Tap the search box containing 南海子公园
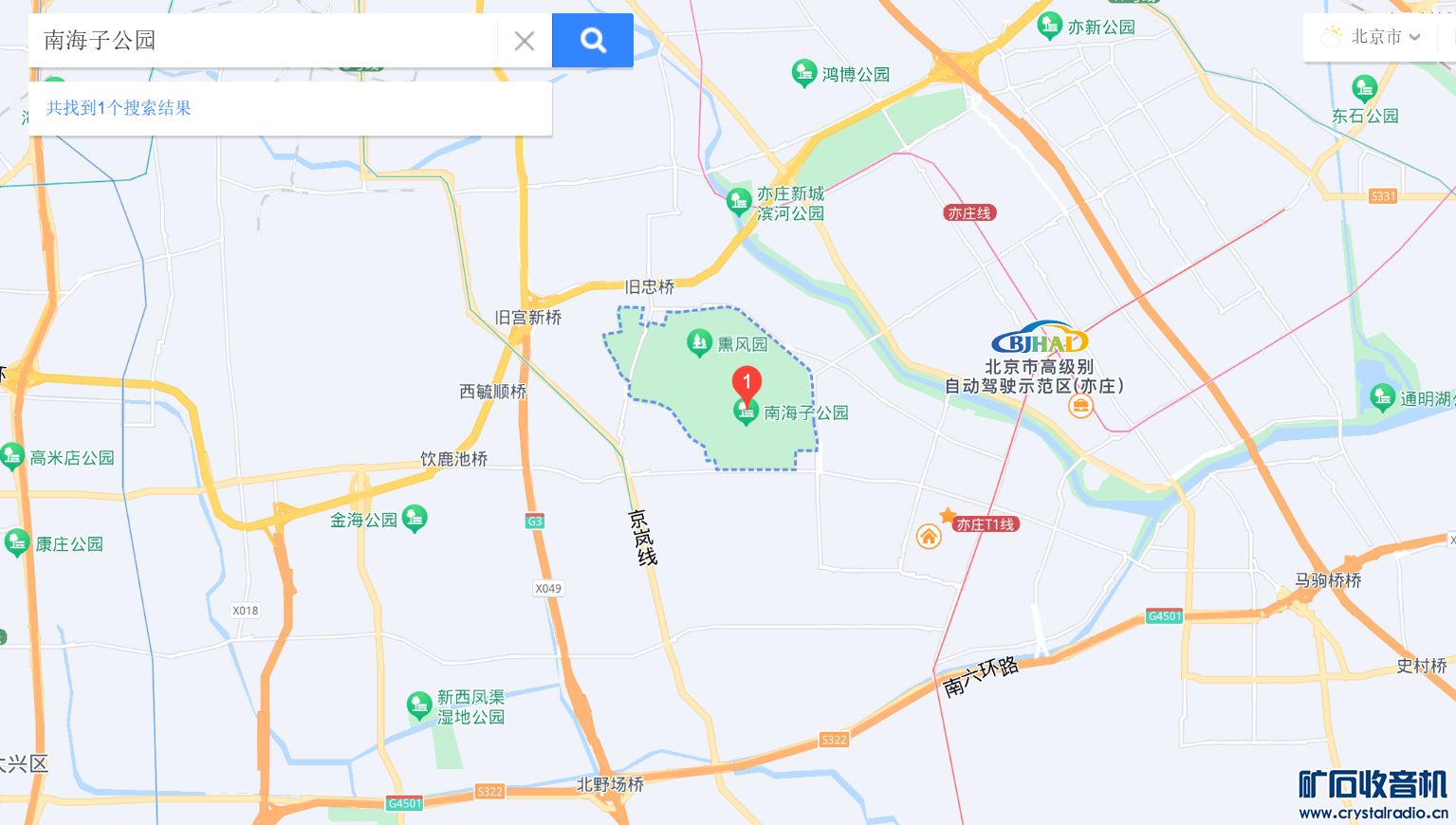Viewport: 1456px width, 825px height. 261,41
